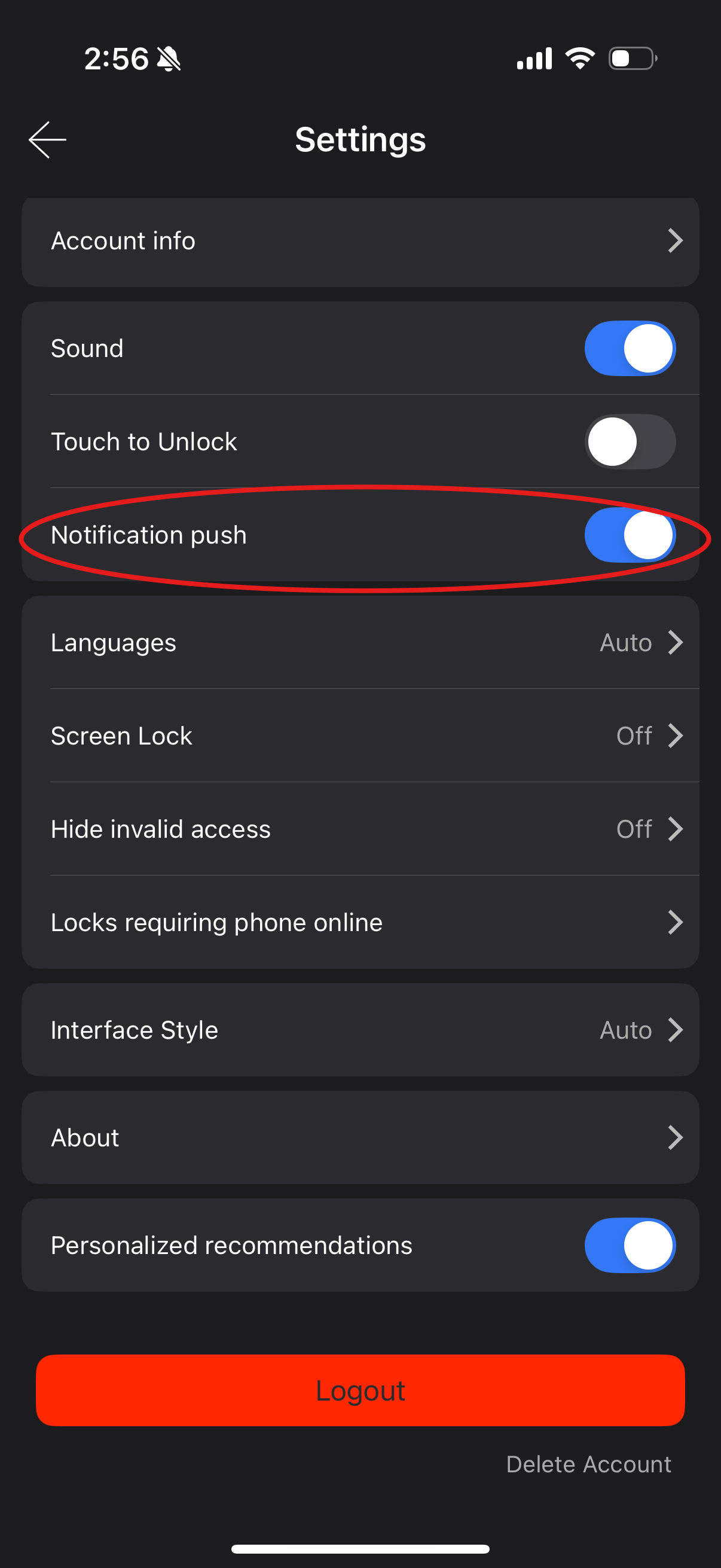Change the Interface Style

click(x=360, y=1030)
